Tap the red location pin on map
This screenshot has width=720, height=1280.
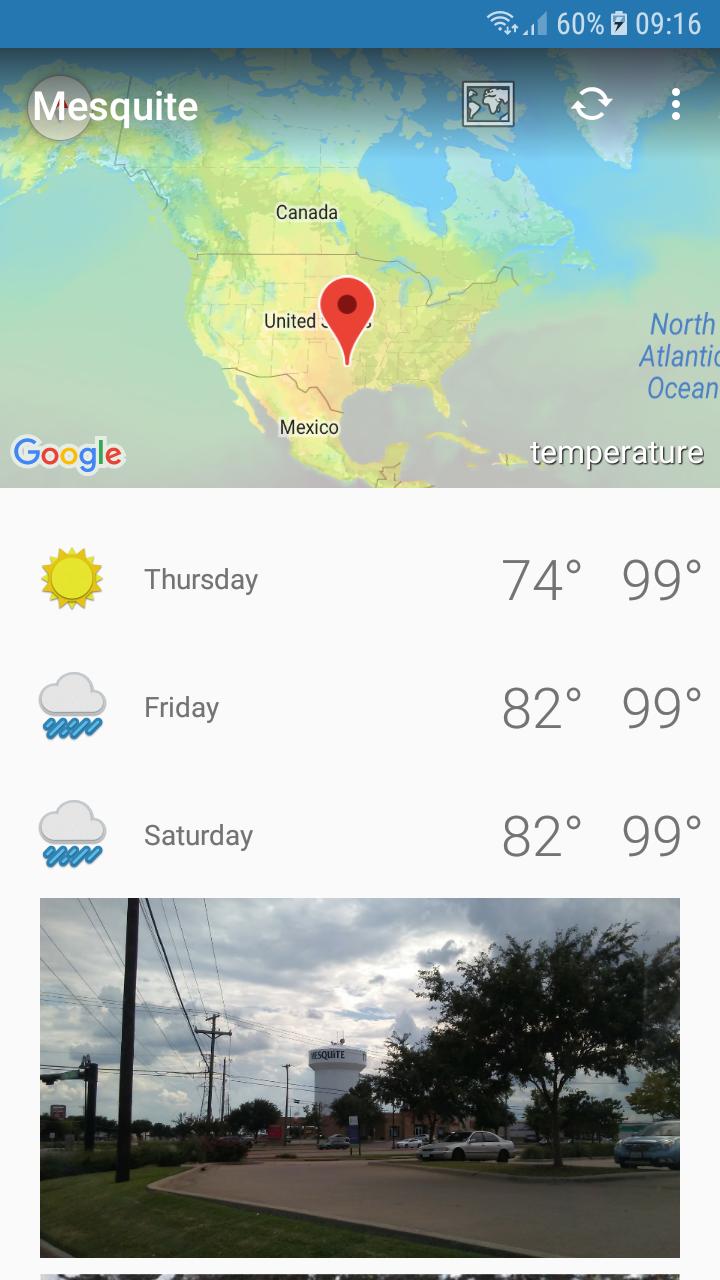(x=347, y=309)
